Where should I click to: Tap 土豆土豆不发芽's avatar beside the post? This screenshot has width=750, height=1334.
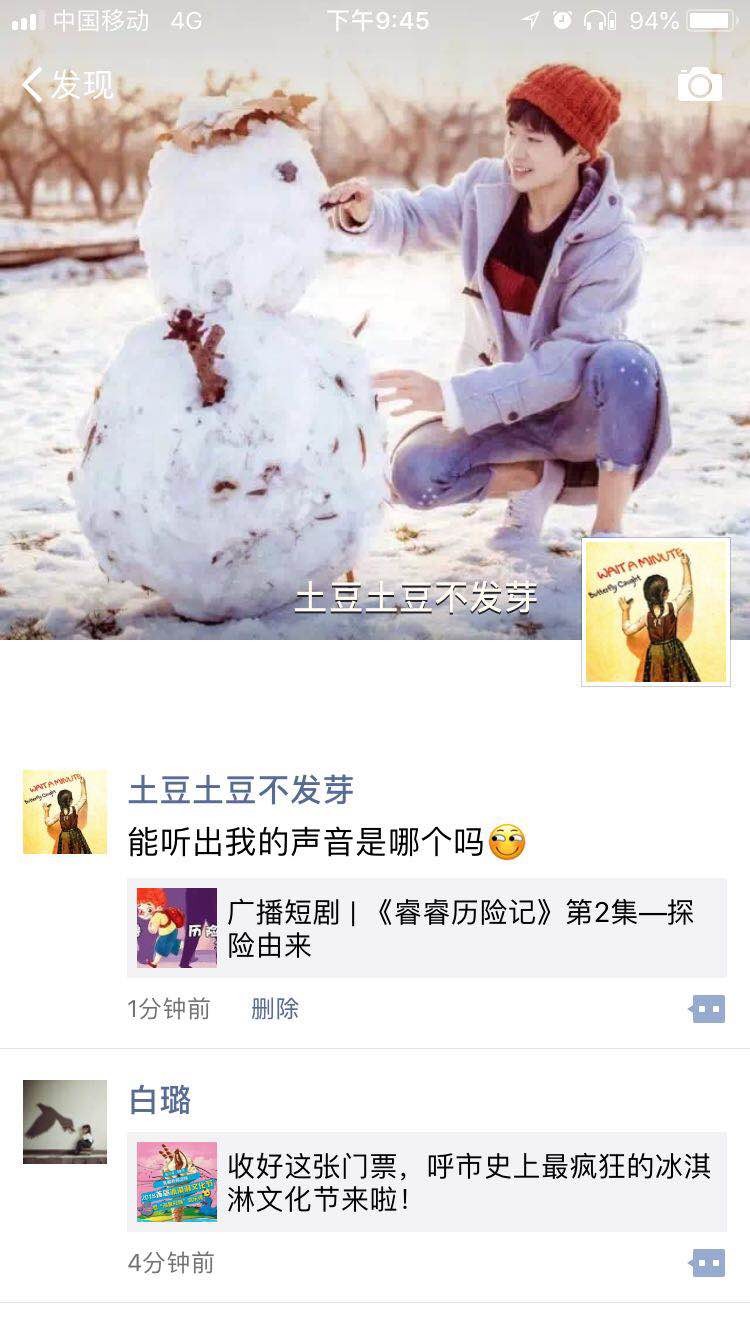[x=65, y=812]
